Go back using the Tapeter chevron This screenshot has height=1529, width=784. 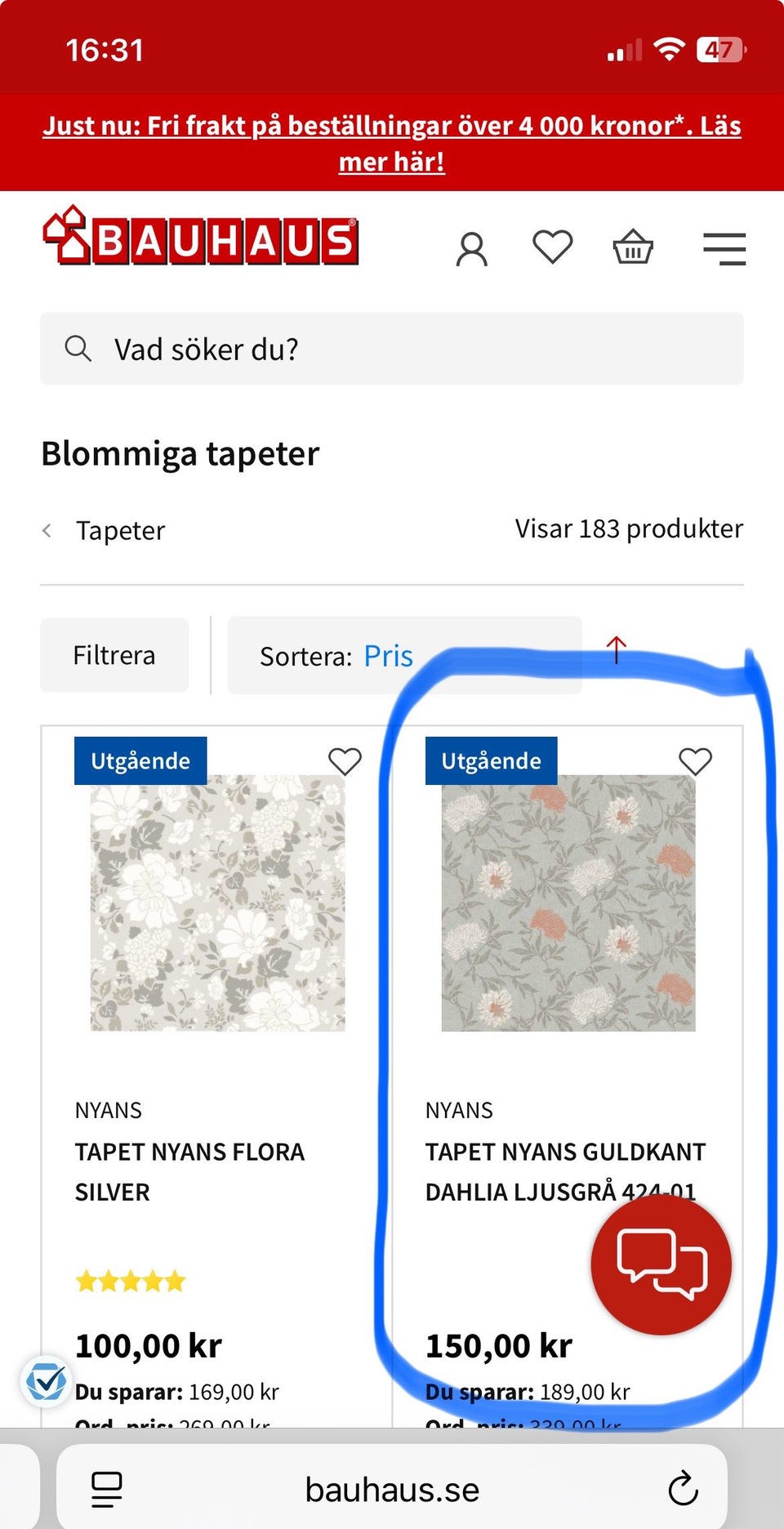(x=48, y=529)
